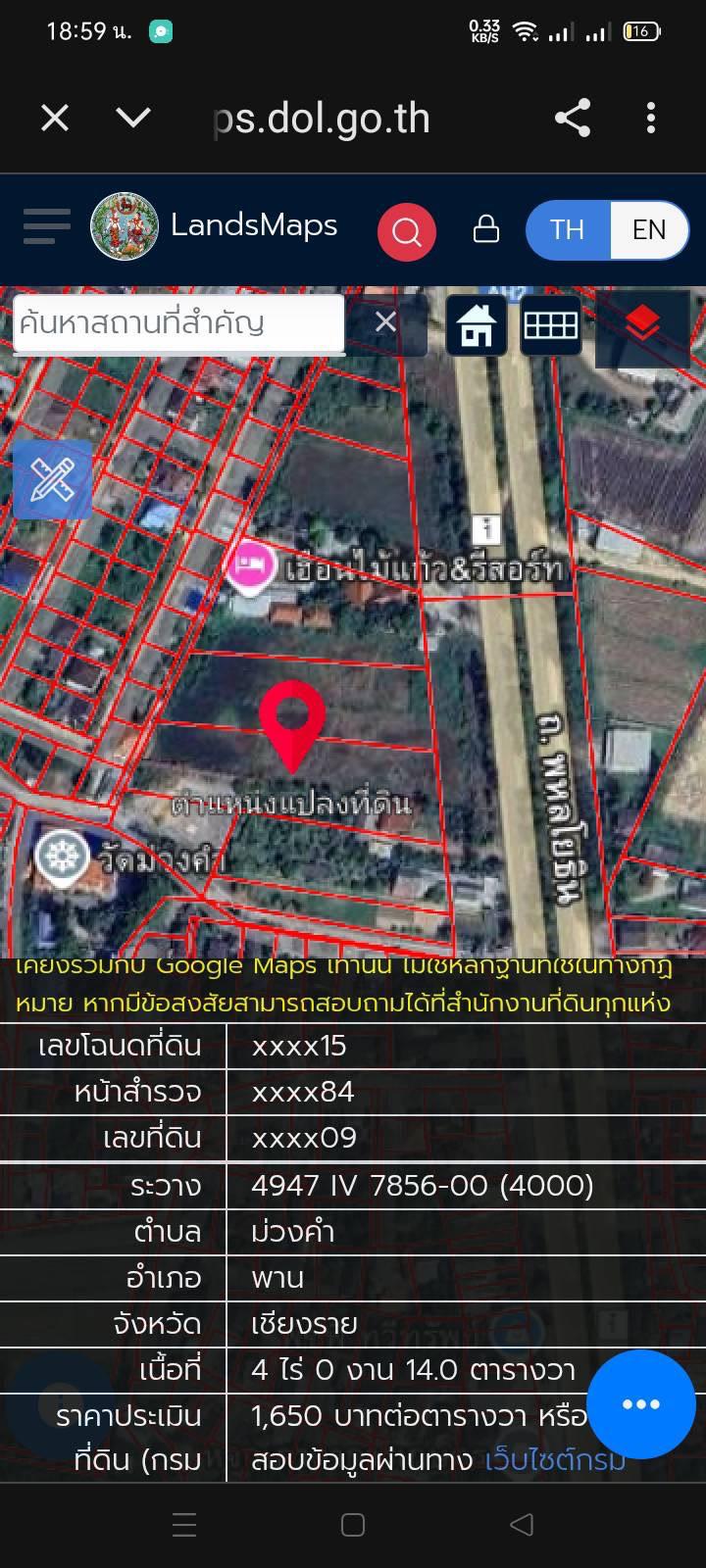Open the browser overflow menu
This screenshot has height=1568, width=706.
651,119
